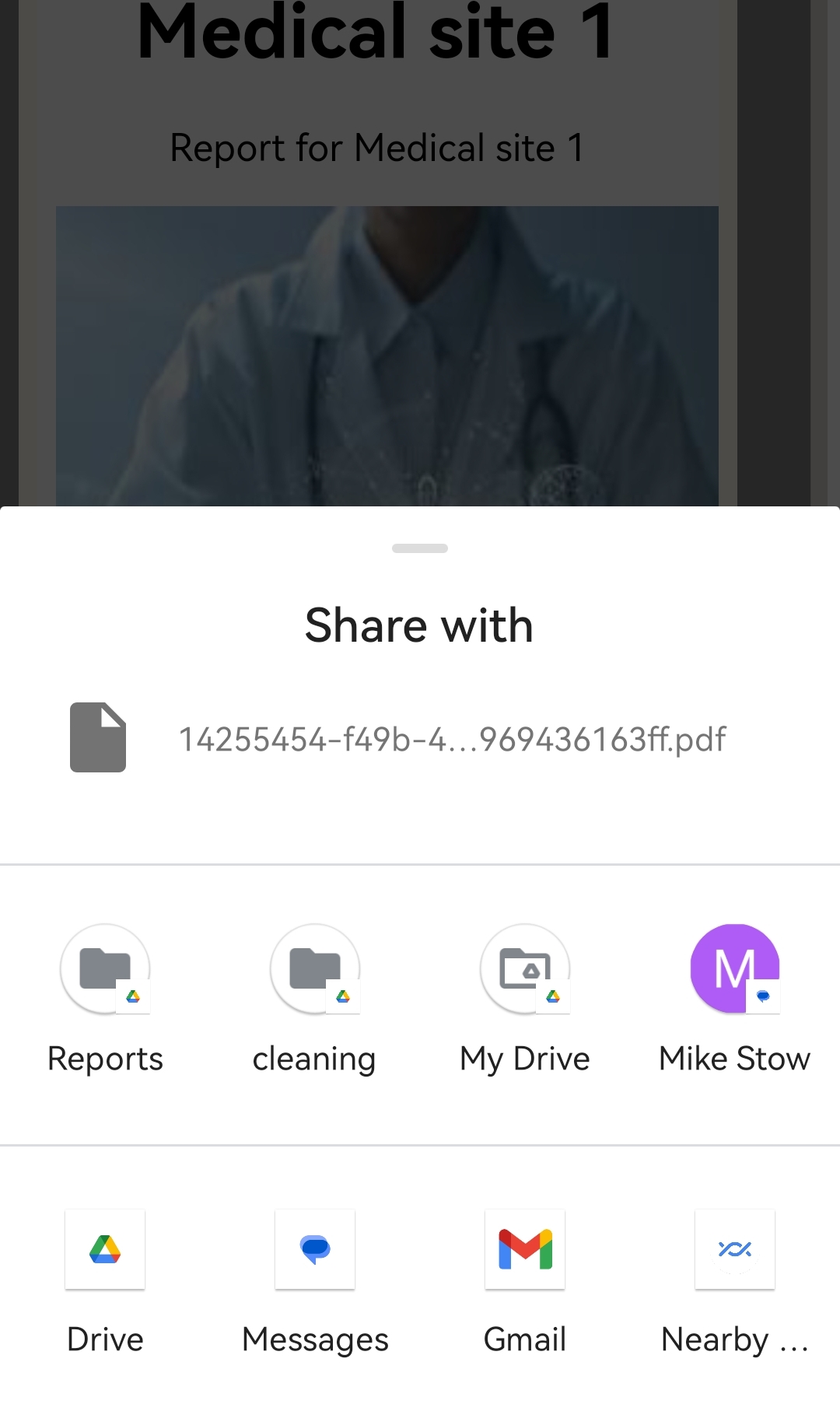The height and width of the screenshot is (1425, 840).
Task: Share via the Messages app
Action: click(x=315, y=1249)
